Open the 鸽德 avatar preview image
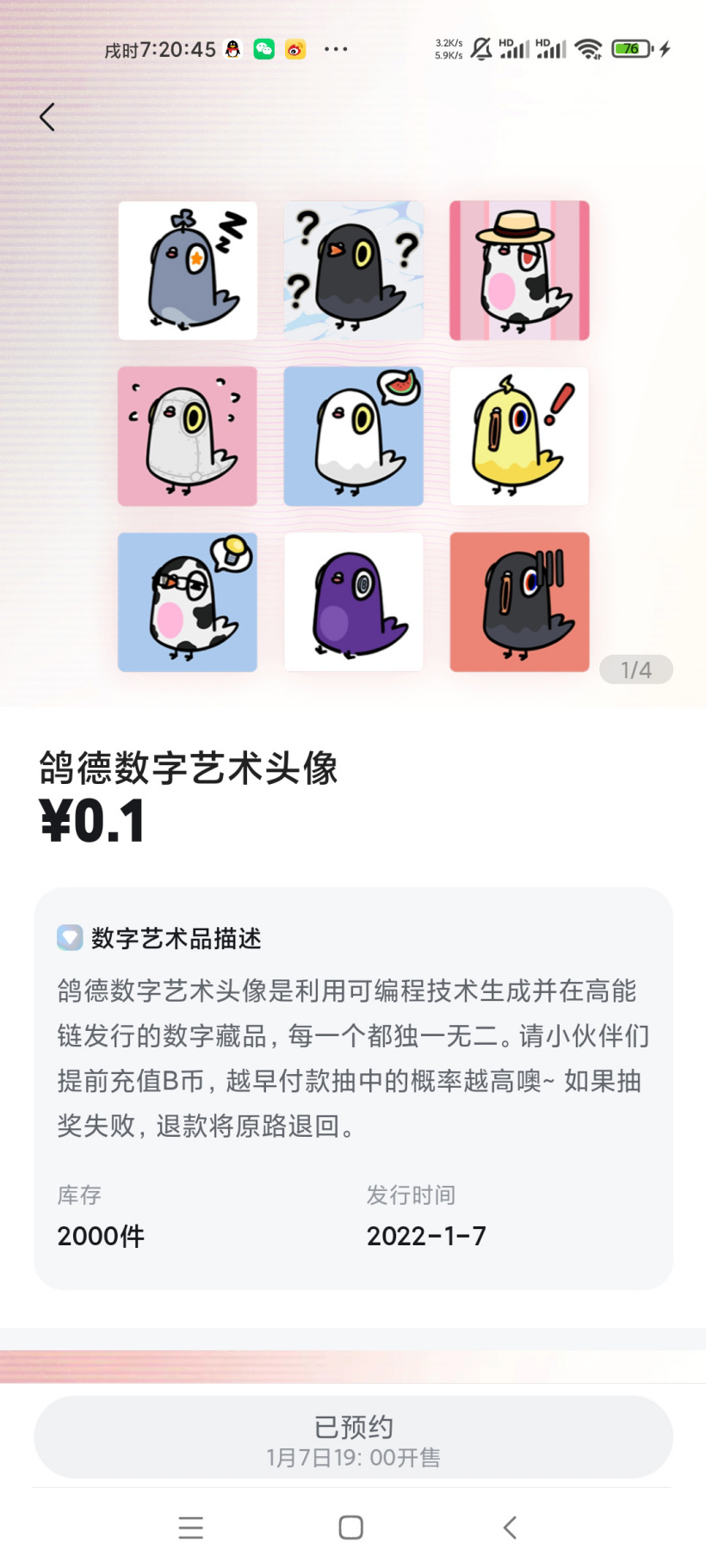Image resolution: width=706 pixels, height=1568 pixels. [x=353, y=435]
